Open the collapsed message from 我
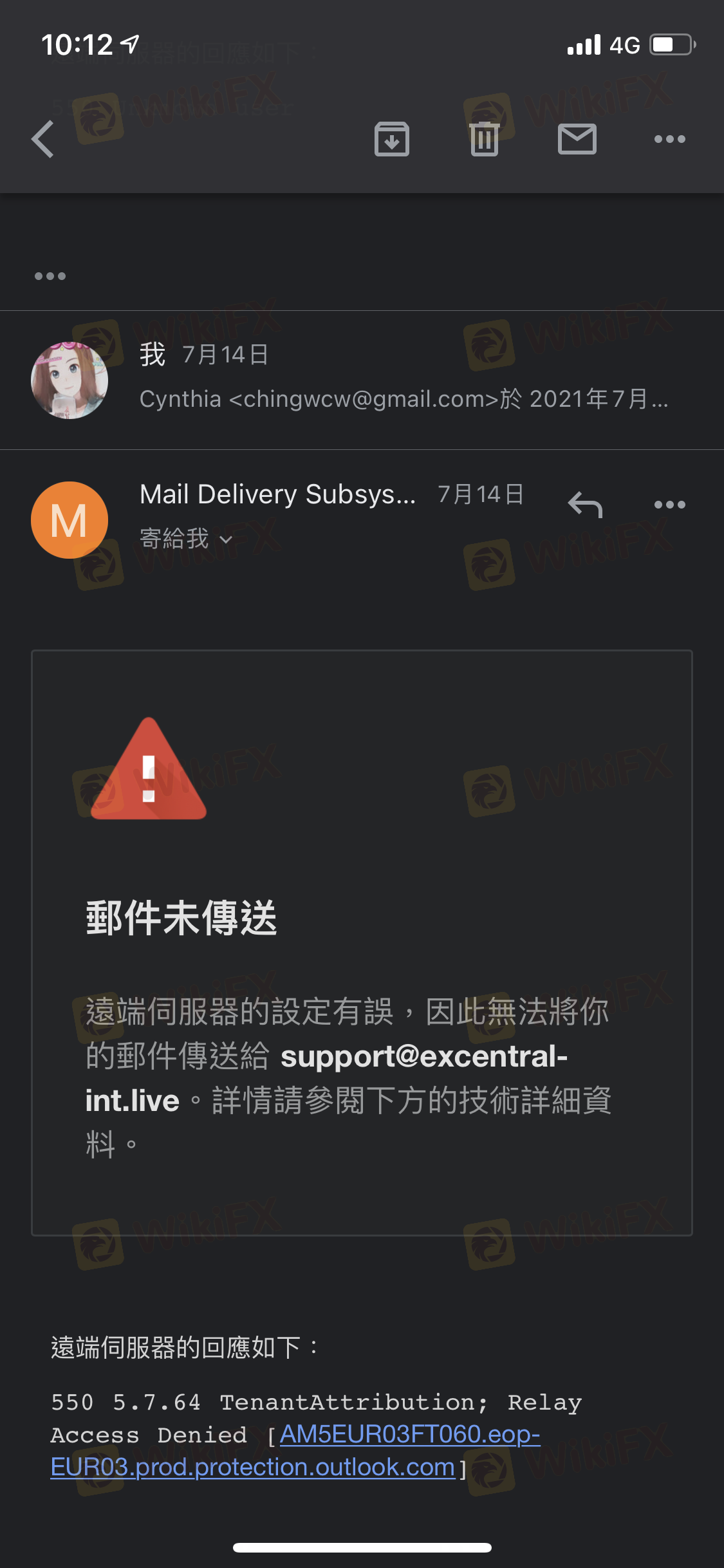Image resolution: width=724 pixels, height=1568 pixels. coord(362,380)
